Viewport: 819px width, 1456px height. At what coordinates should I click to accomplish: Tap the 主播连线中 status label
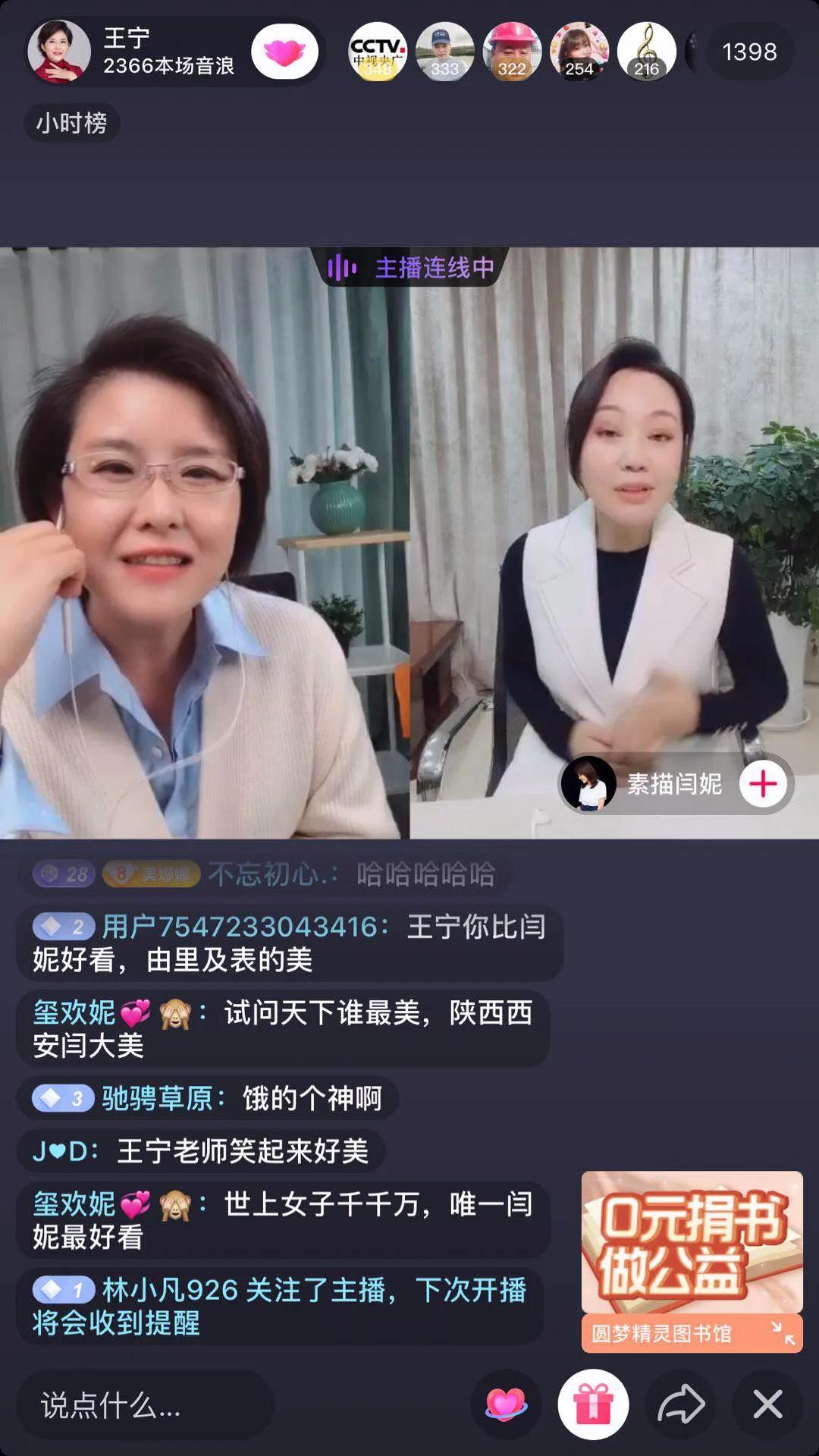point(410,267)
